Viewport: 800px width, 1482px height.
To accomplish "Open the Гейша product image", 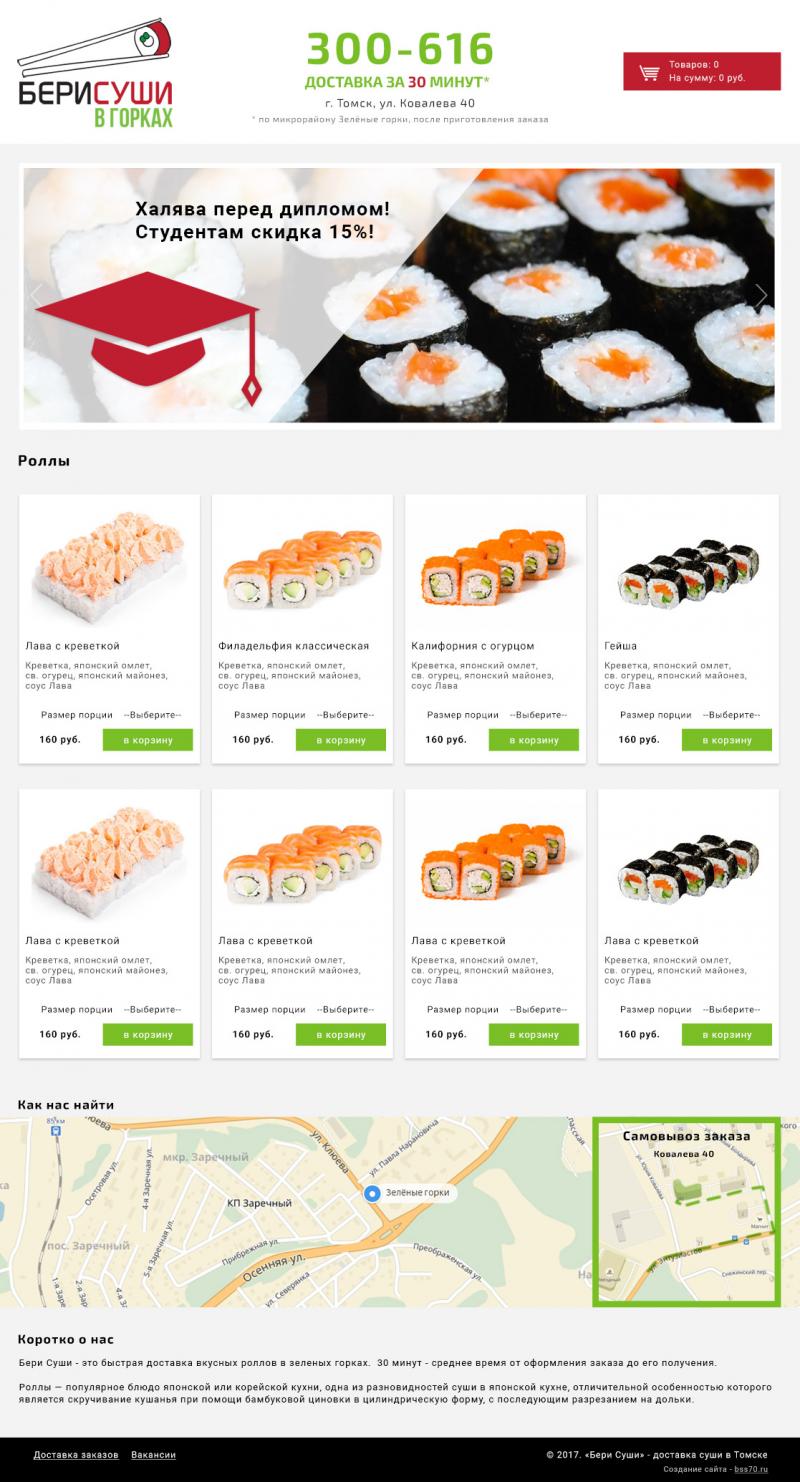I will (x=688, y=568).
